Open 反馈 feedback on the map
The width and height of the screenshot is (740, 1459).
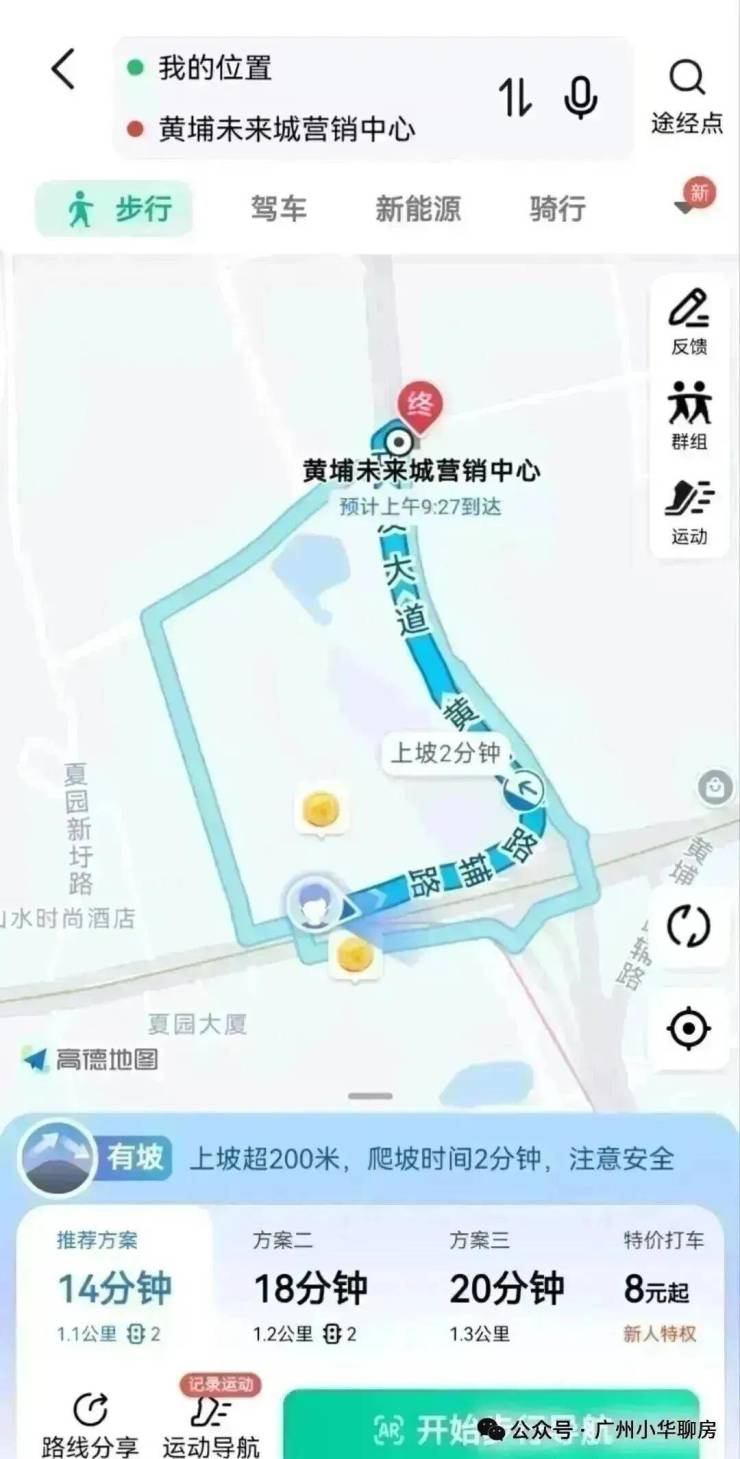coord(689,322)
